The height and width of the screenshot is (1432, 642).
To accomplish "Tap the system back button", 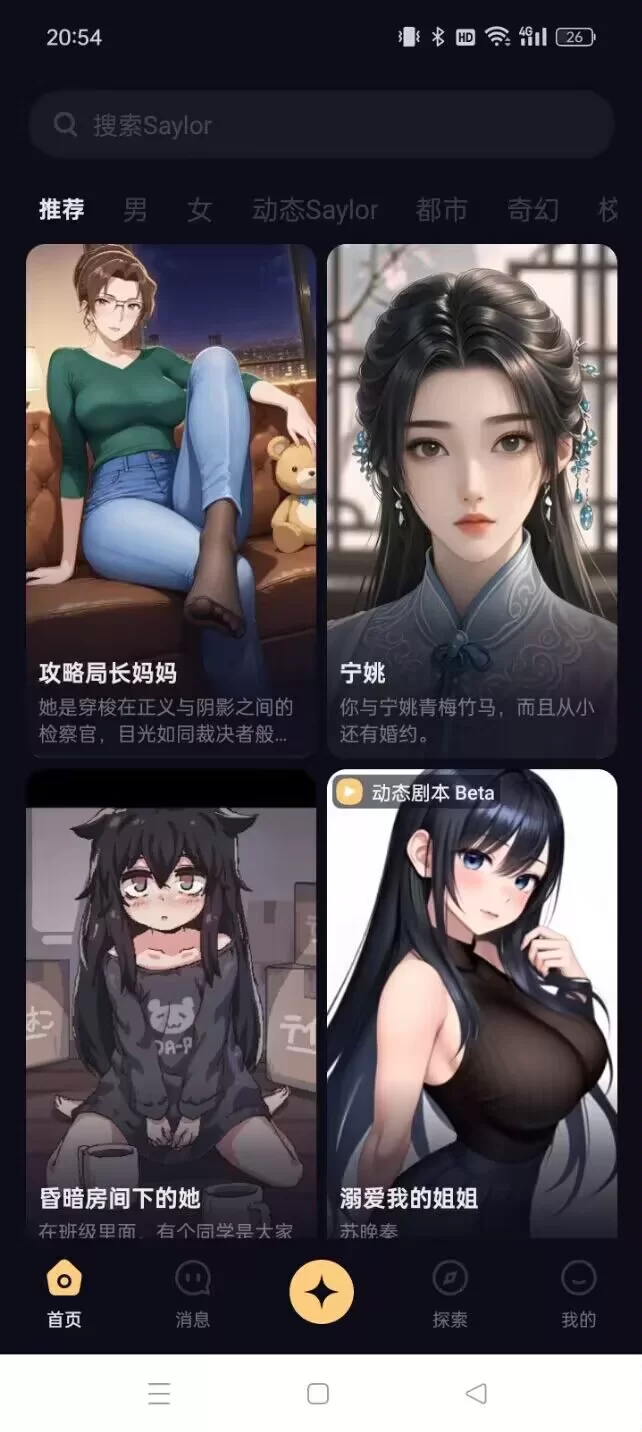I will (477, 1393).
